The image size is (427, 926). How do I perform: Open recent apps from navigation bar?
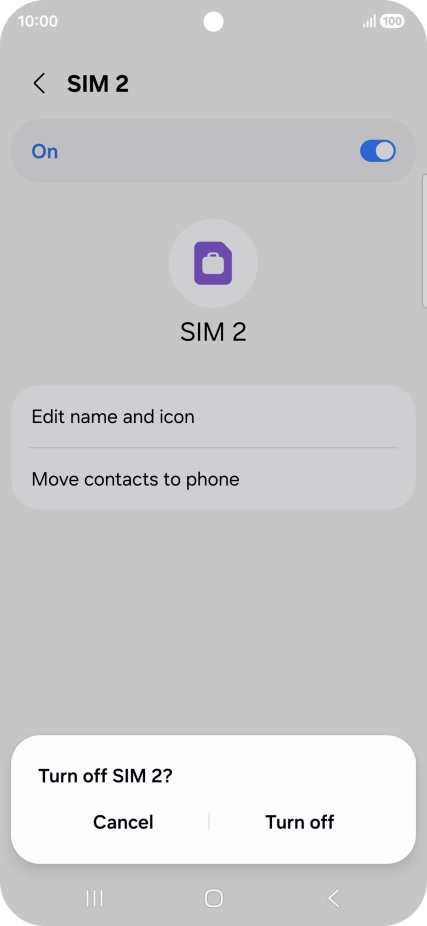coord(94,898)
